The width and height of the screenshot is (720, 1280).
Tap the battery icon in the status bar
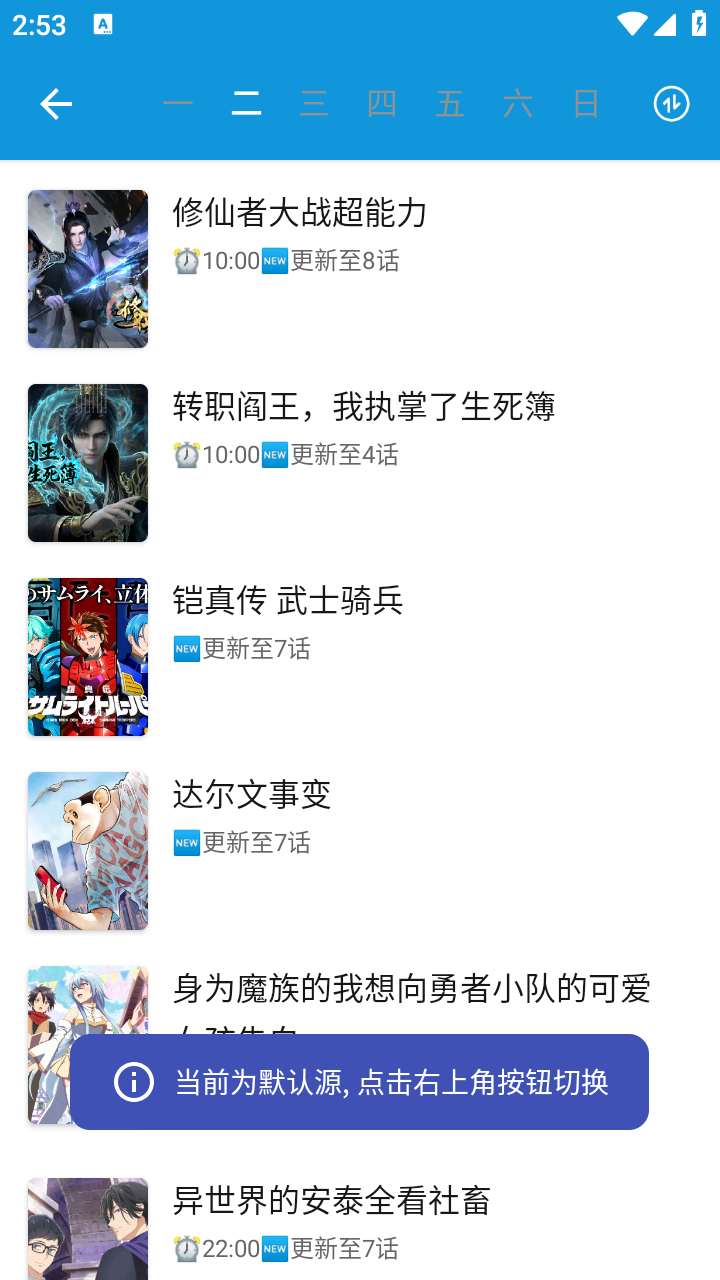(699, 23)
